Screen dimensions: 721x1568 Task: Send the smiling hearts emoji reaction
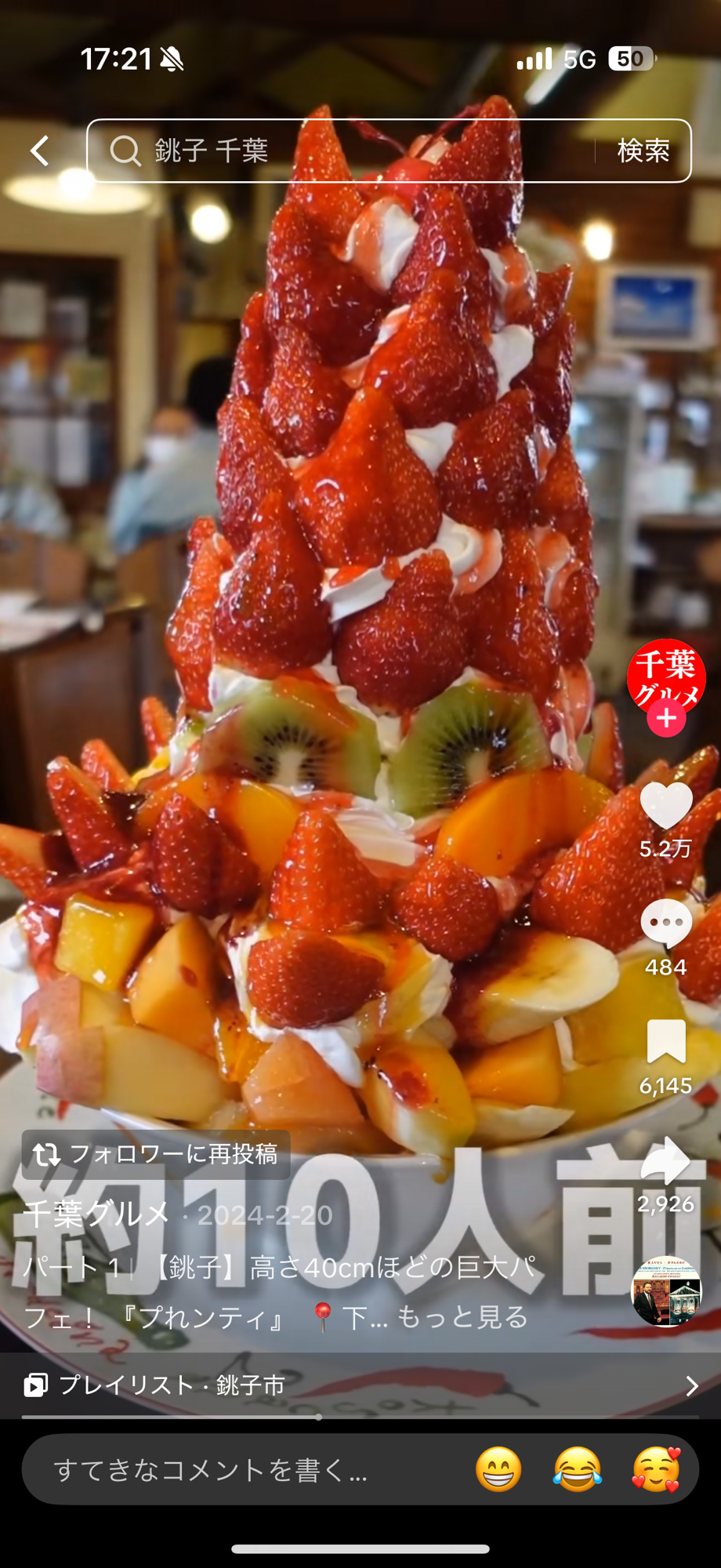pyautogui.click(x=656, y=1470)
